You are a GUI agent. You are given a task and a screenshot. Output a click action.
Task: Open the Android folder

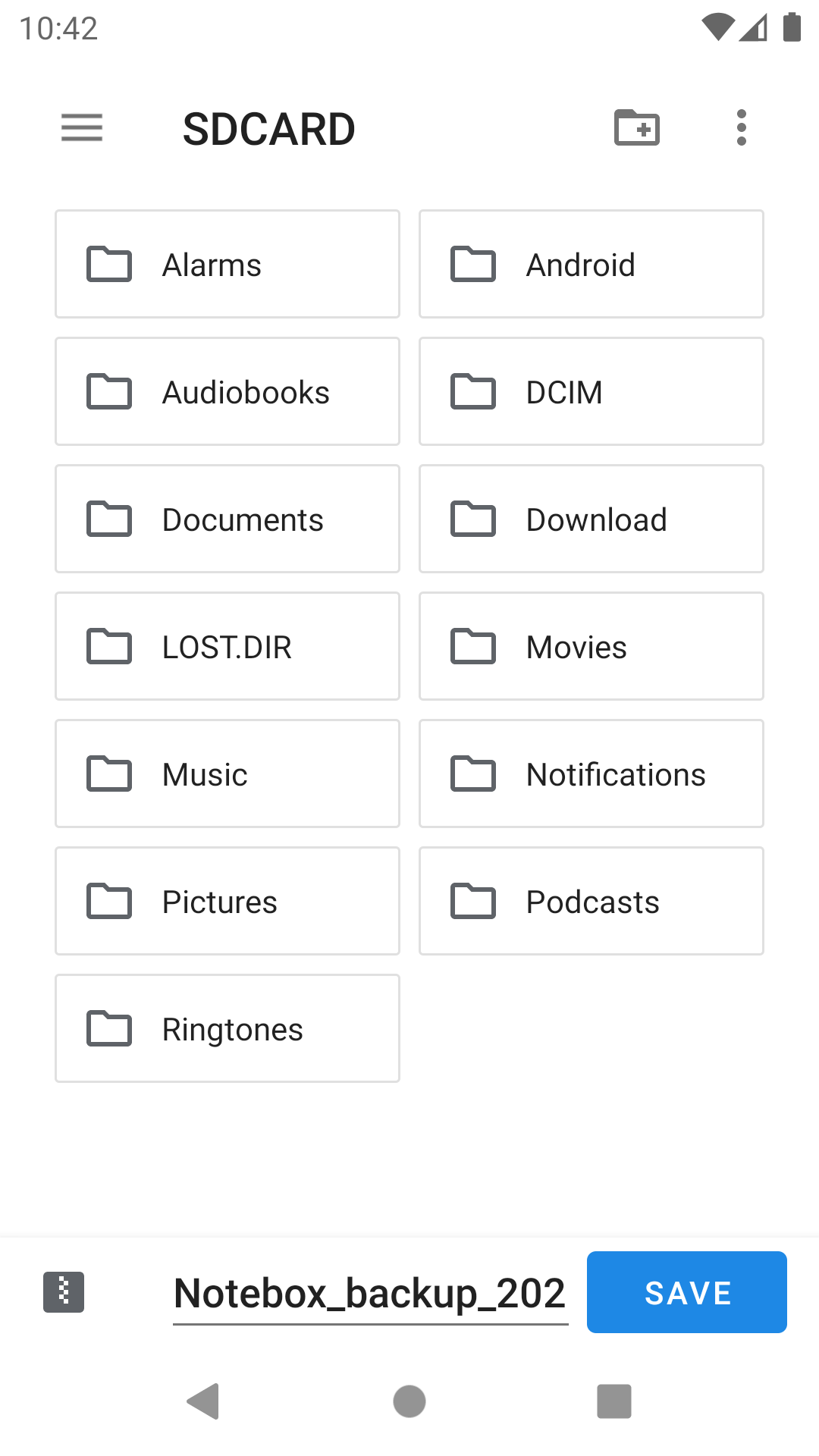click(591, 263)
